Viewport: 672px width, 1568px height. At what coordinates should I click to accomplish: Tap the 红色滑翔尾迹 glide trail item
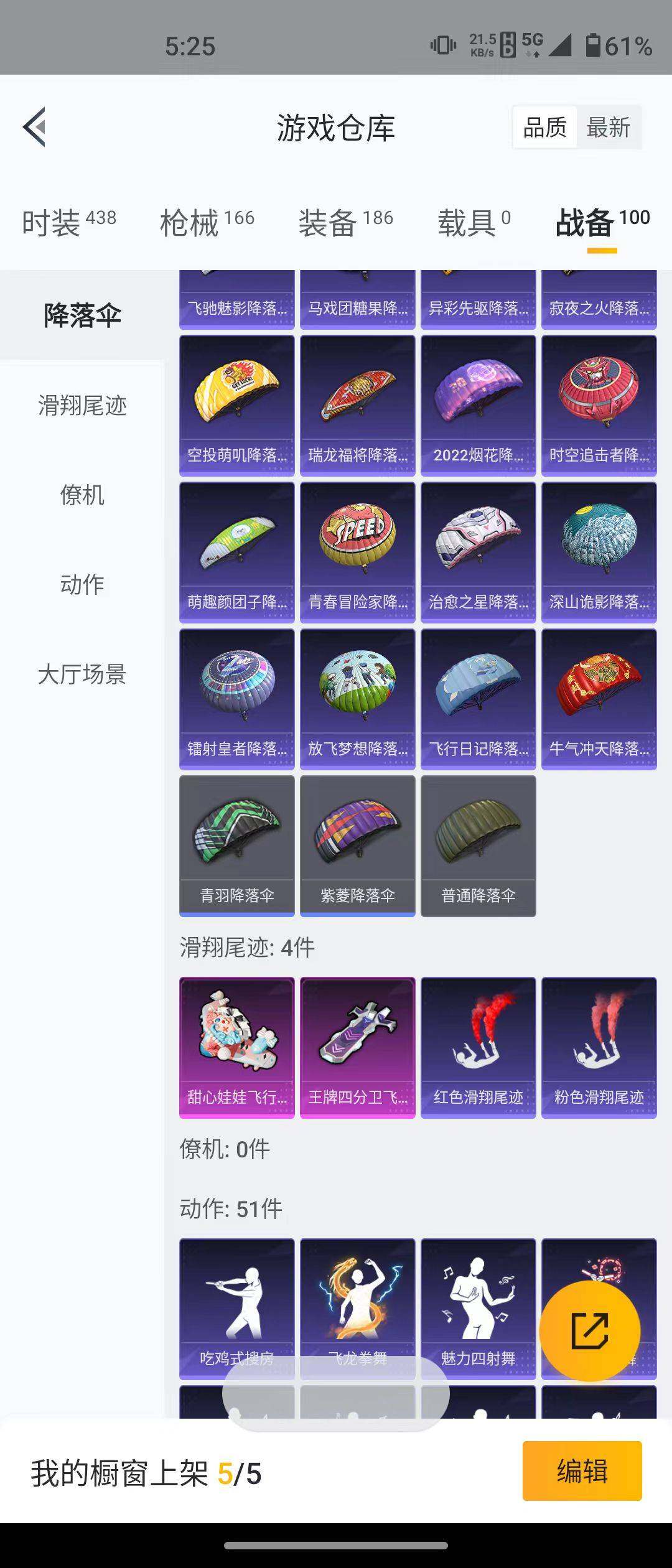(478, 1045)
